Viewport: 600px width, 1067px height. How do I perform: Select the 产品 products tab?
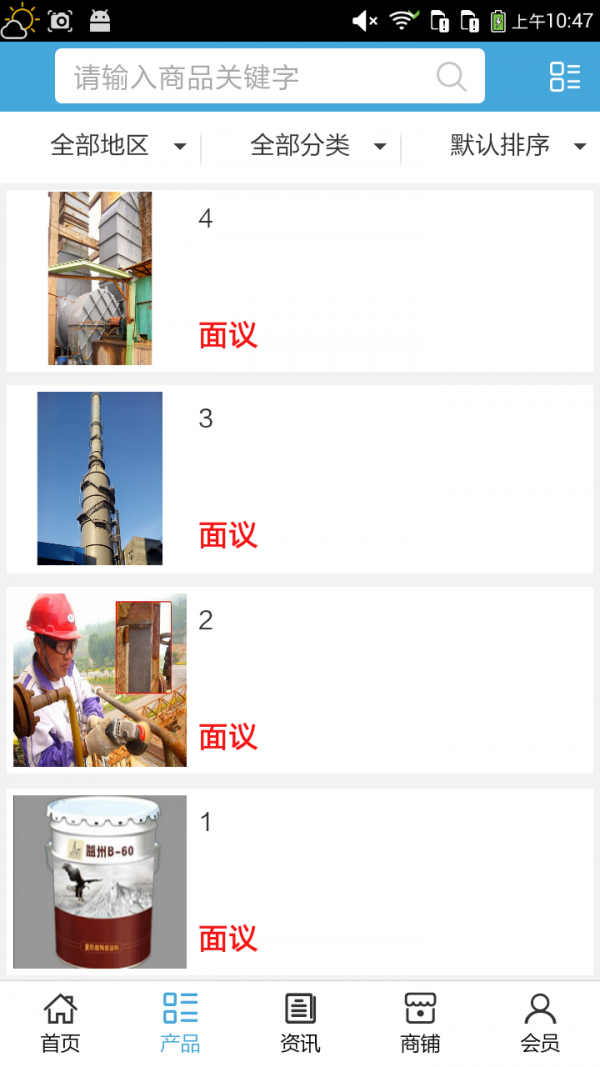[x=180, y=1023]
